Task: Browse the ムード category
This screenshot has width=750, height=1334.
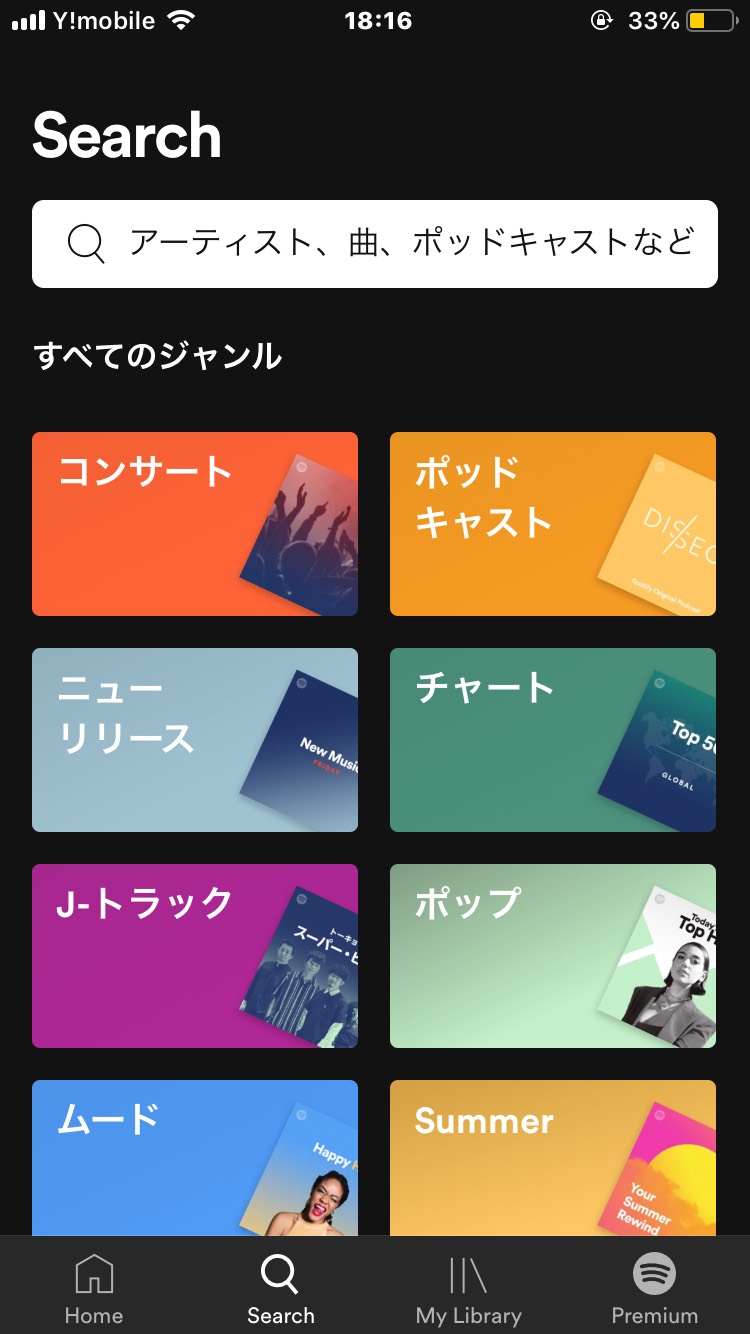Action: point(195,1158)
